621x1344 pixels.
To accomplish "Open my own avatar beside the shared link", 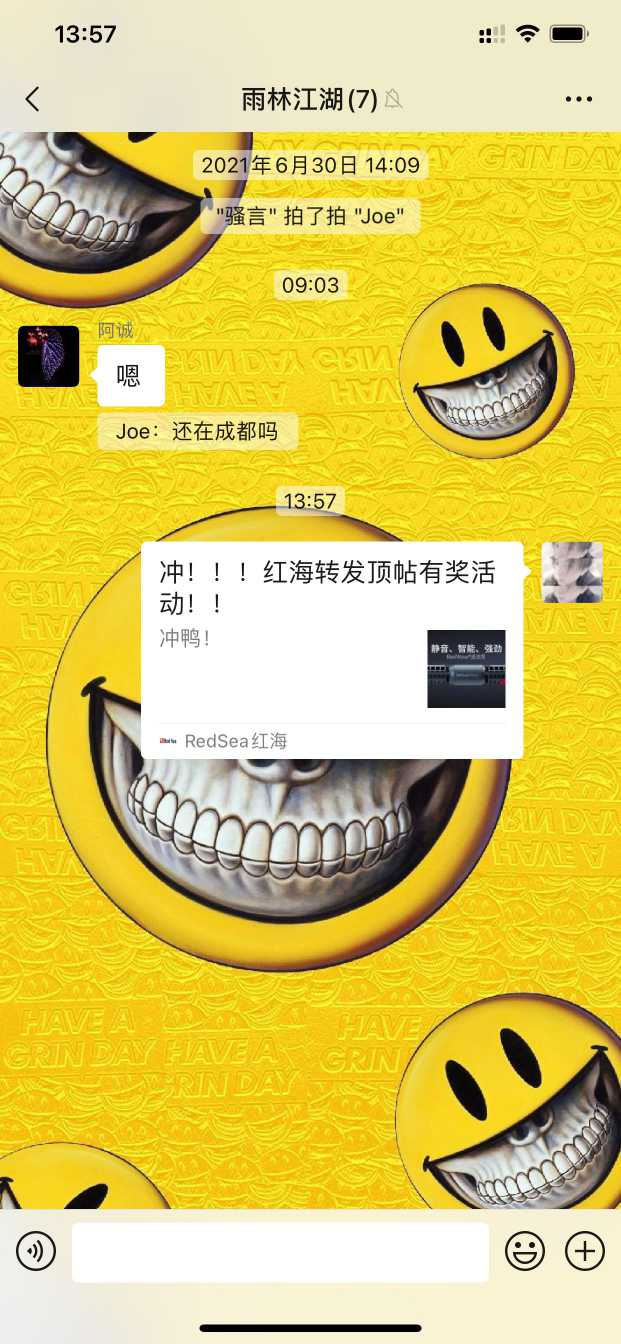I will pos(571,572).
